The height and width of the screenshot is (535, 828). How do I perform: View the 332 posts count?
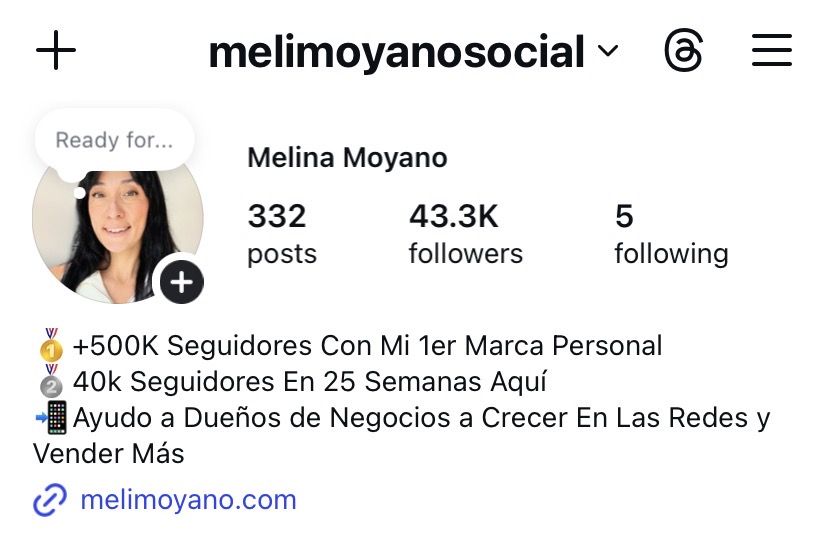pyautogui.click(x=281, y=234)
